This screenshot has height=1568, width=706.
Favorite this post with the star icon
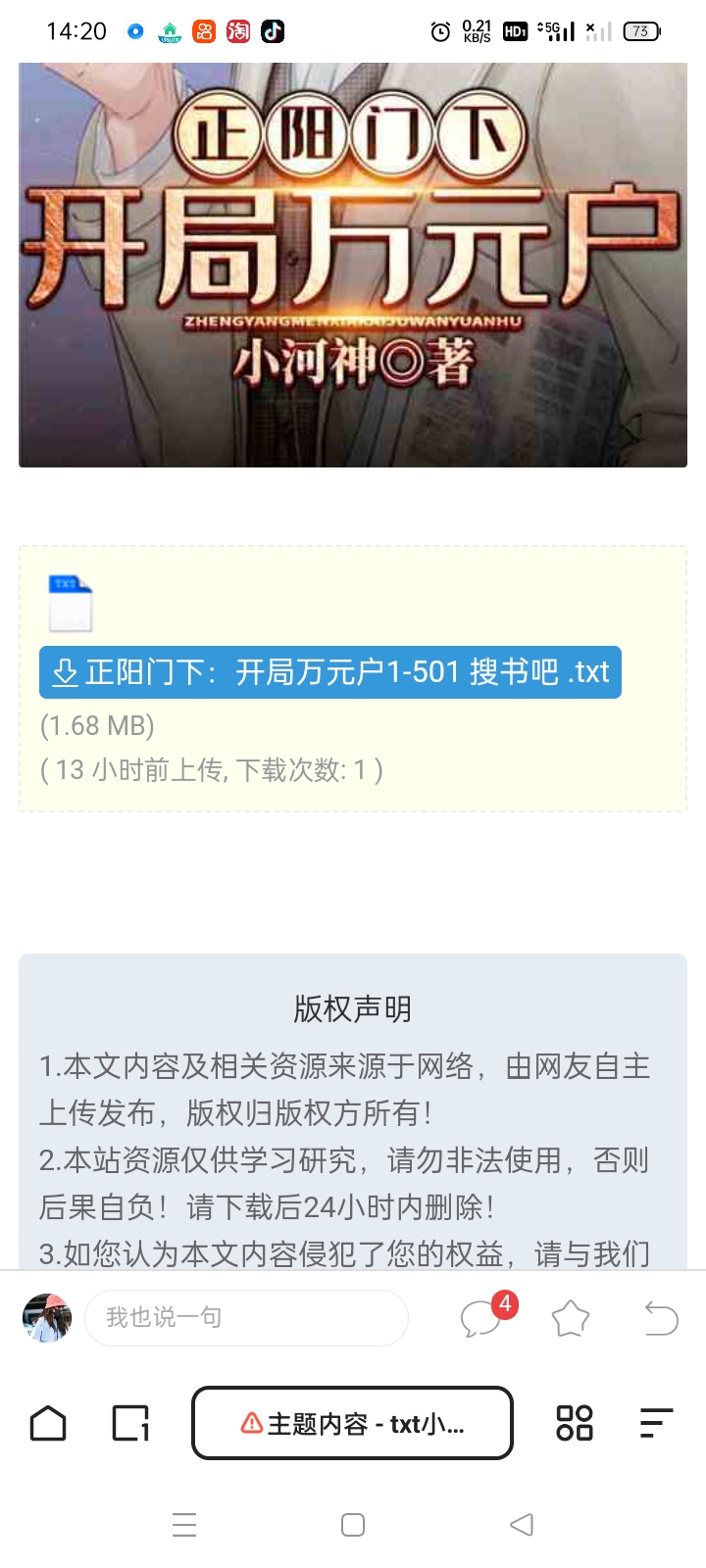coord(571,1318)
